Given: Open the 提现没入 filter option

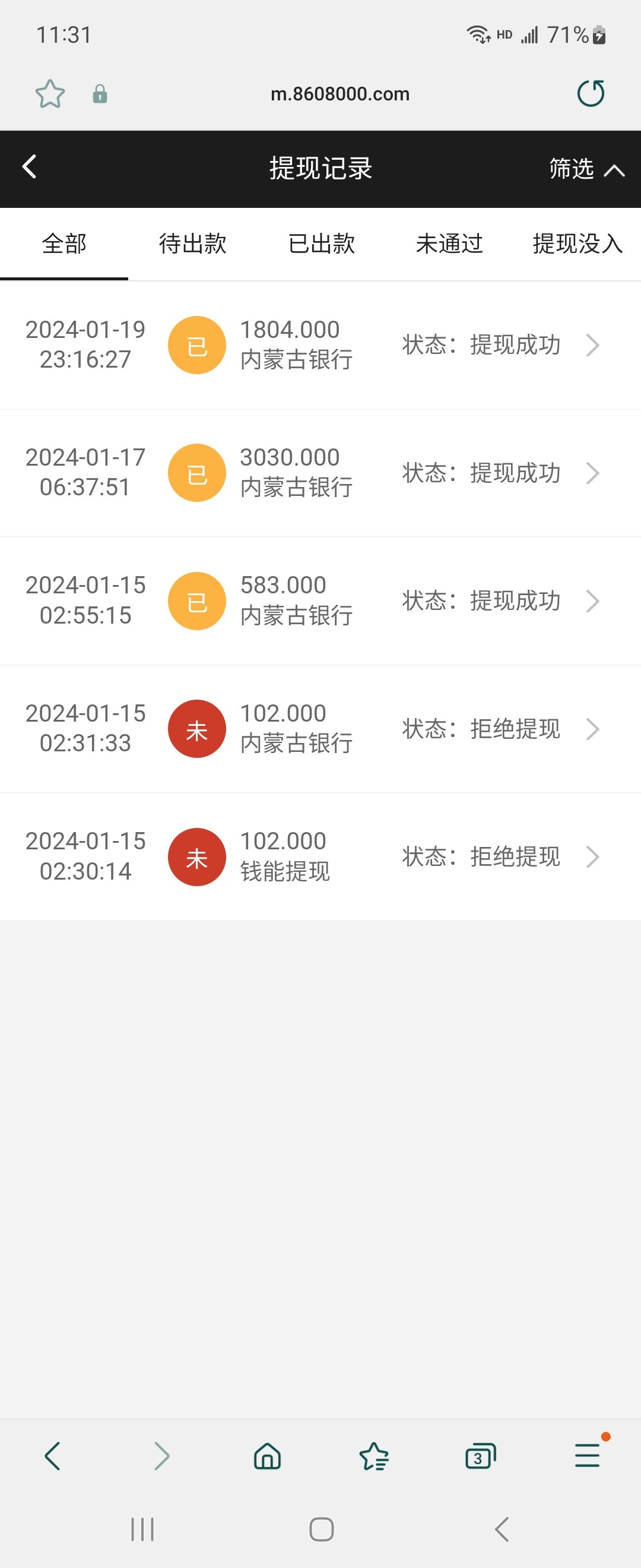Looking at the screenshot, I should point(576,244).
